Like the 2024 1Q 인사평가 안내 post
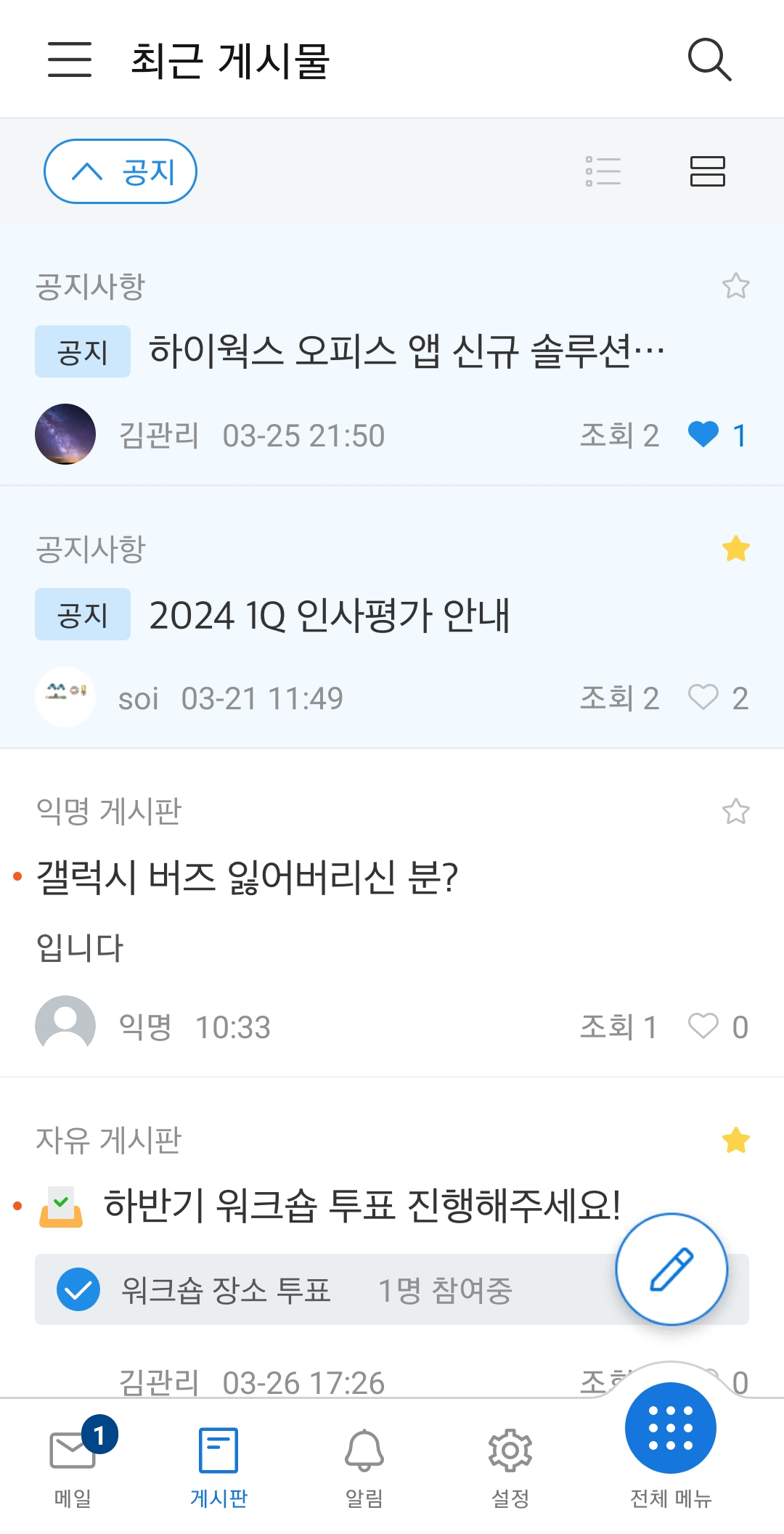The height and width of the screenshot is (1534, 784). (703, 698)
